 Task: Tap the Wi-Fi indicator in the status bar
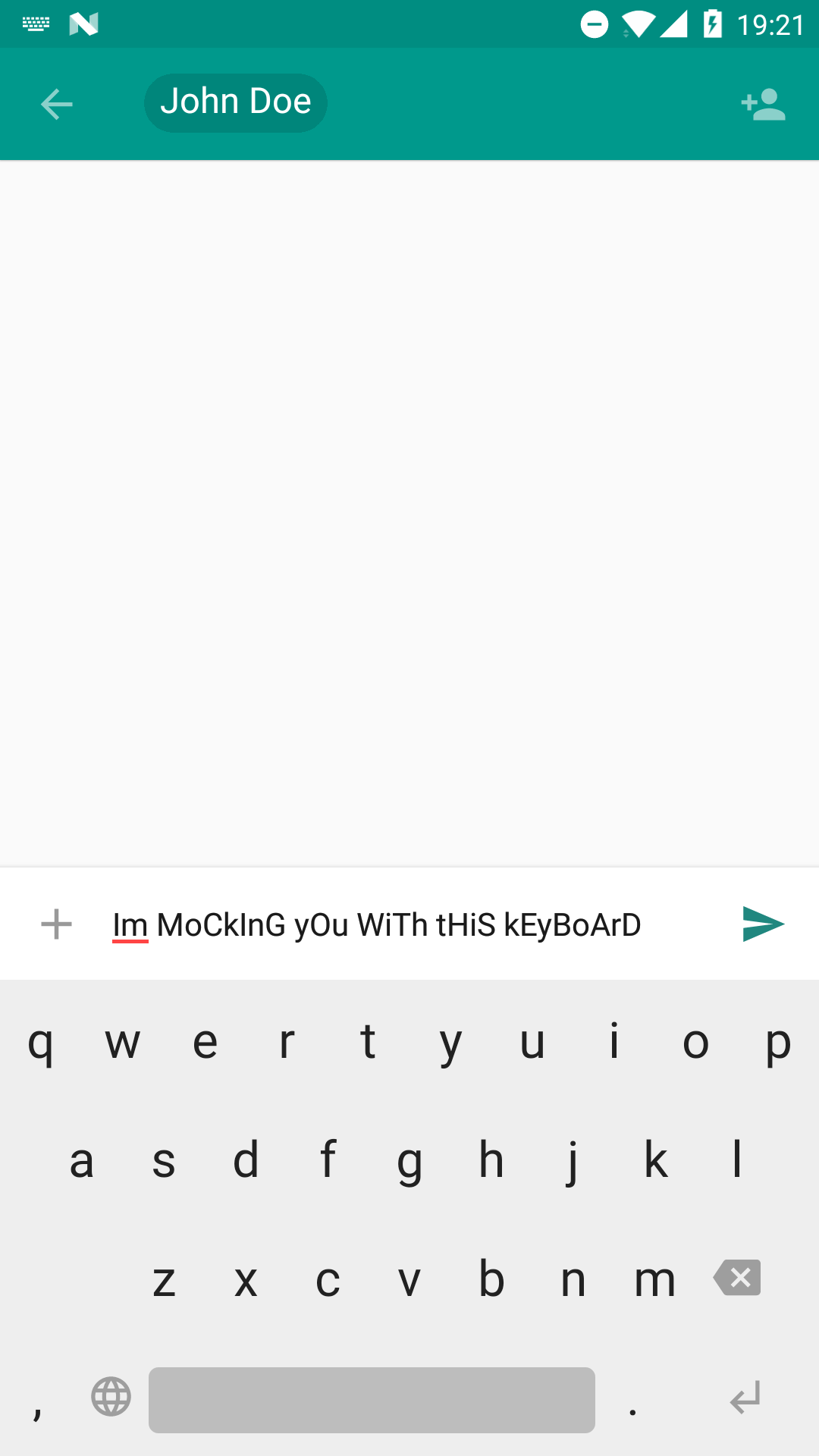tap(636, 24)
